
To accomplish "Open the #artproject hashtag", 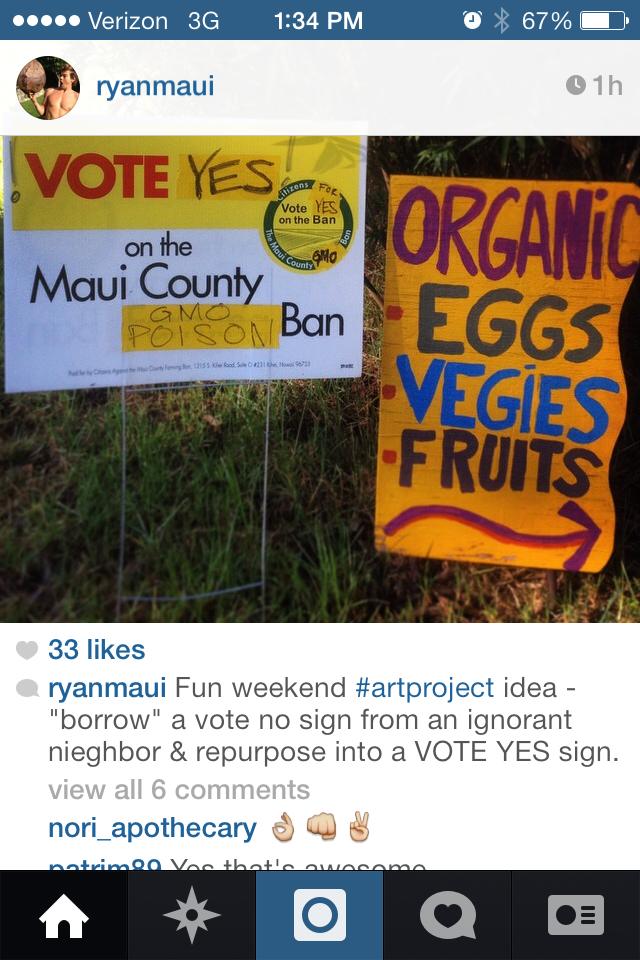I will 424,688.
